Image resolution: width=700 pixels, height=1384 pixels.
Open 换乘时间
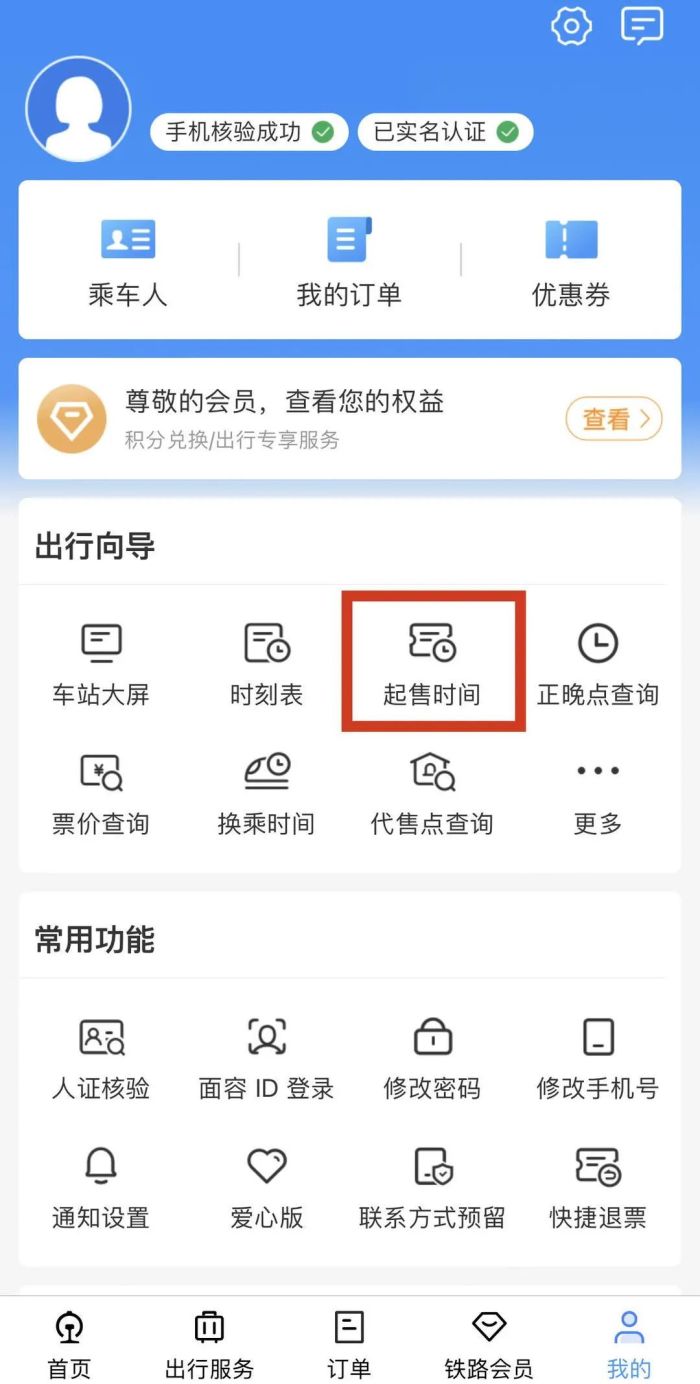click(266, 794)
